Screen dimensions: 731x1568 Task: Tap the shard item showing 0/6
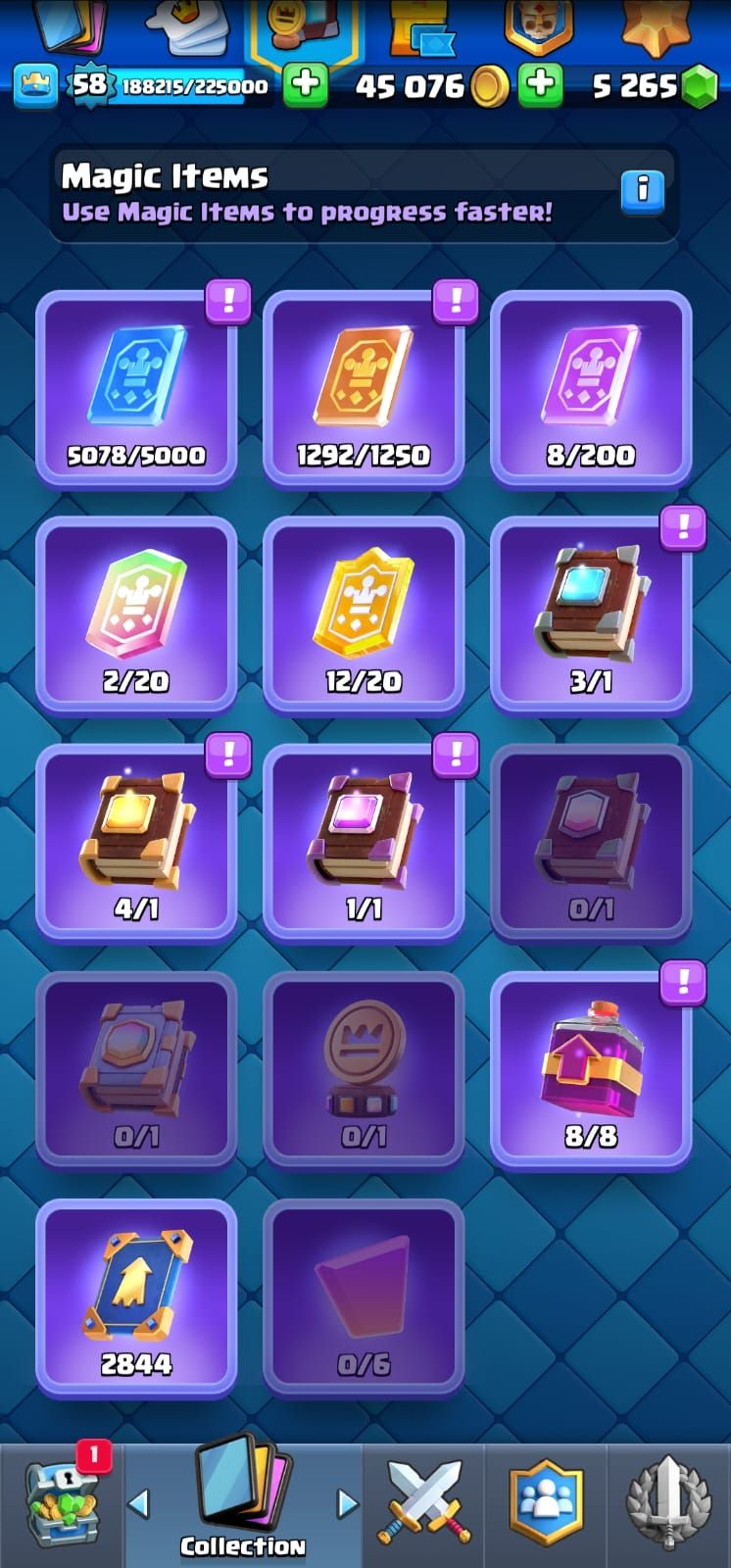click(364, 1298)
